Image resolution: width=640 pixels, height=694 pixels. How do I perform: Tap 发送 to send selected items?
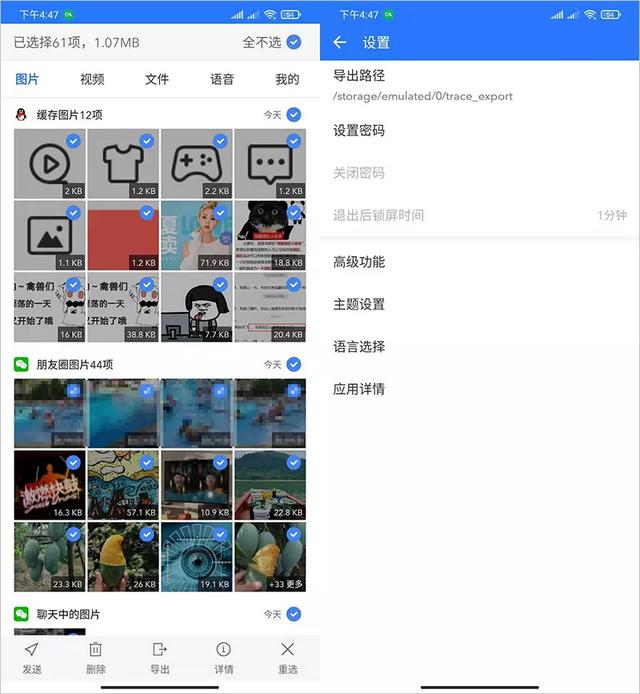pyautogui.click(x=32, y=658)
